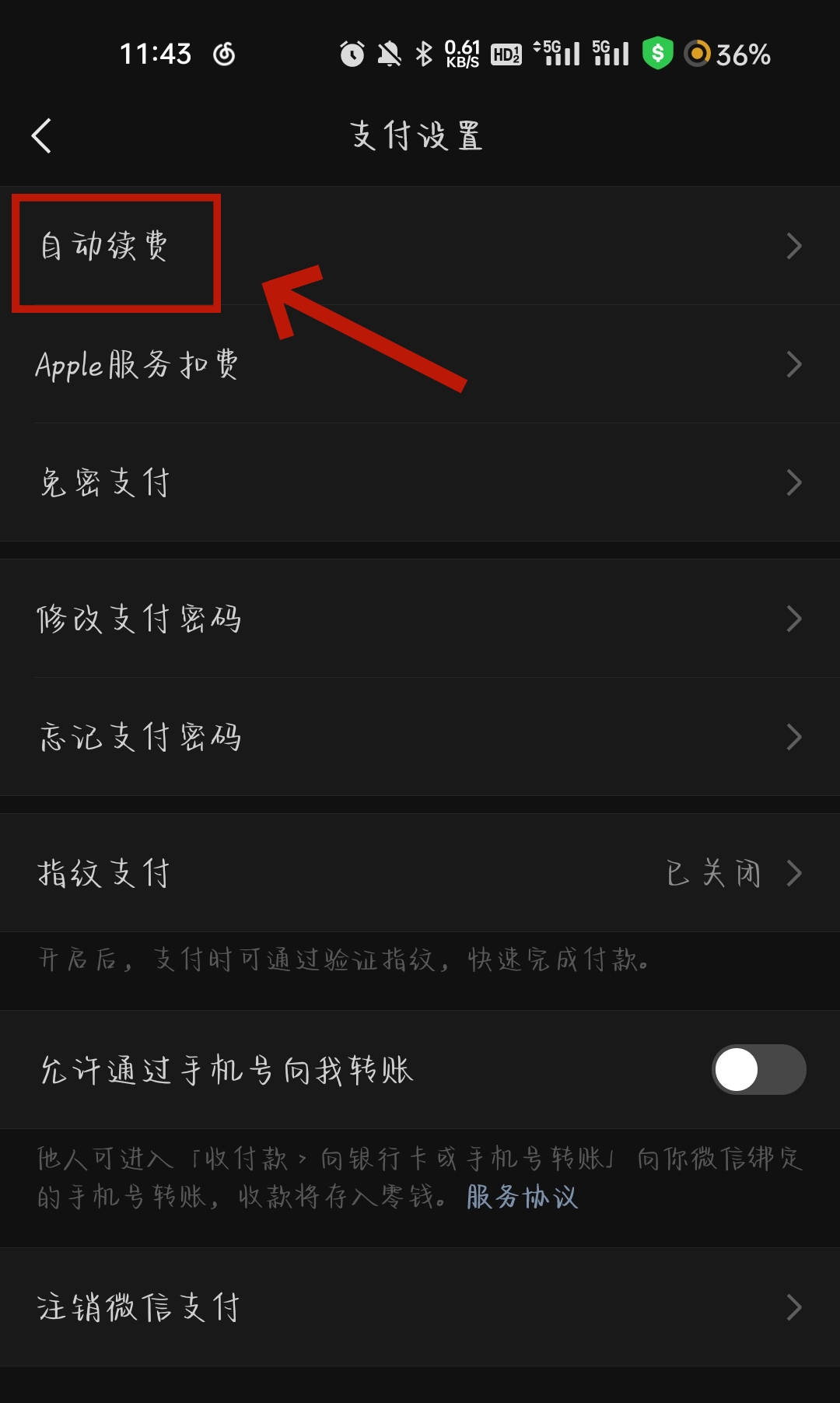
Task: Go back from 支付设置 page
Action: coord(42,136)
